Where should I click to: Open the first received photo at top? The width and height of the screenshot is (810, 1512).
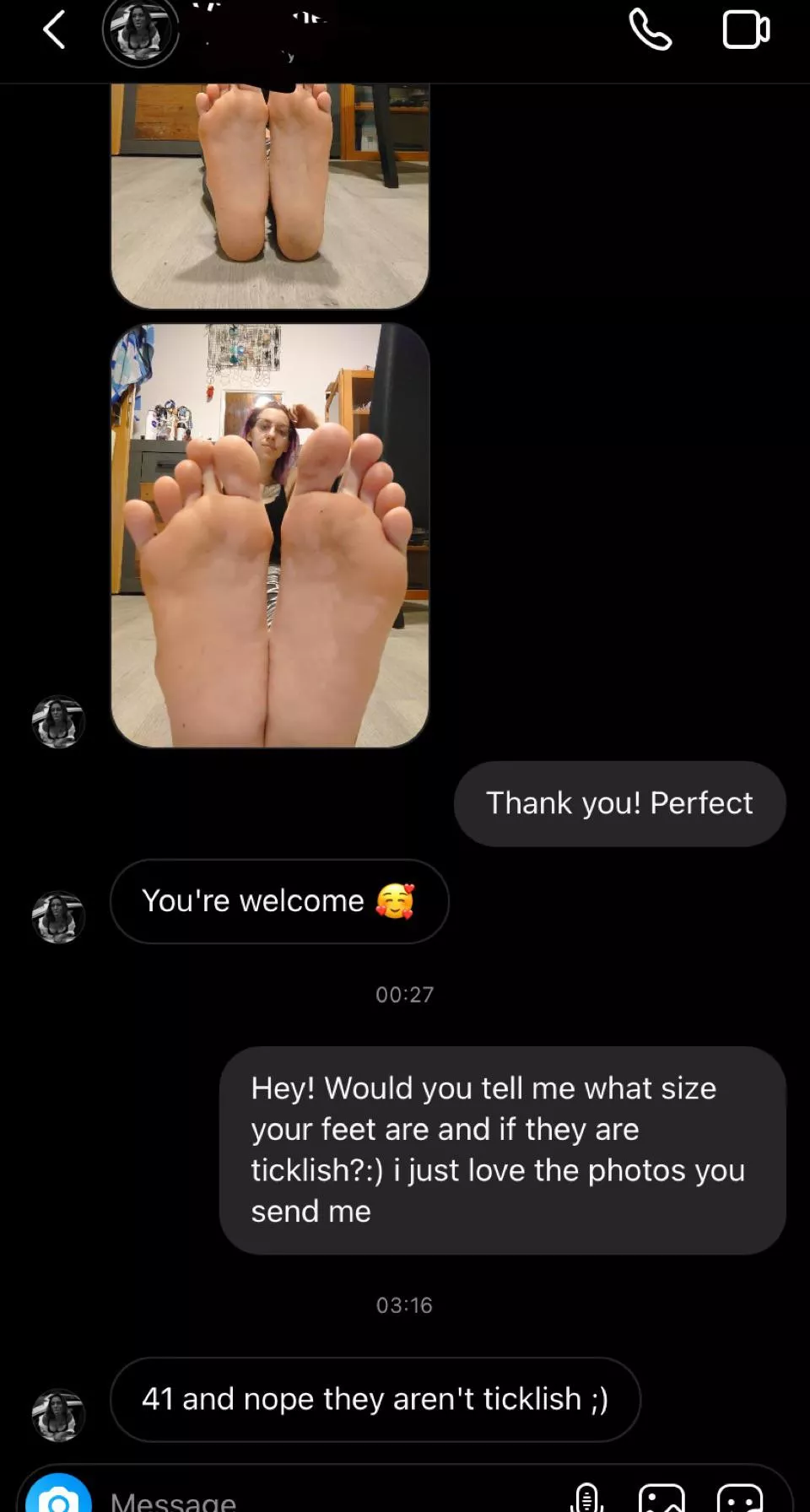pos(270,194)
